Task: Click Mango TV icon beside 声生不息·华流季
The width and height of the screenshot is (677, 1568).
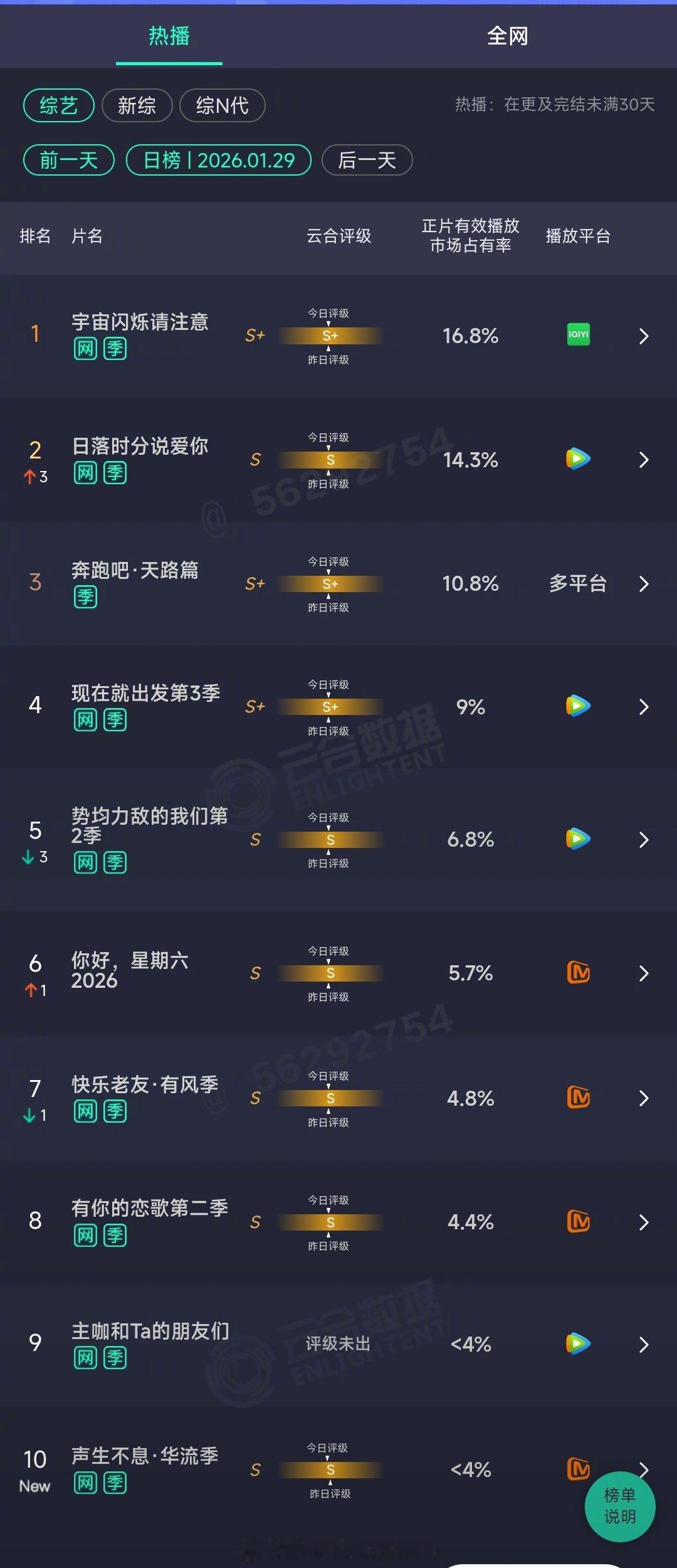Action: (578, 1470)
